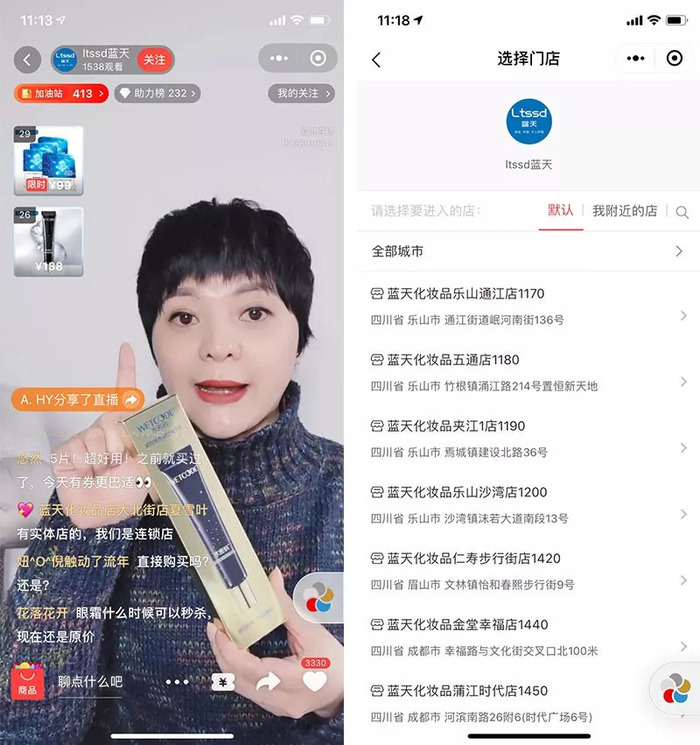Open the ¥188 product card
The height and width of the screenshot is (745, 700).
pyautogui.click(x=48, y=241)
